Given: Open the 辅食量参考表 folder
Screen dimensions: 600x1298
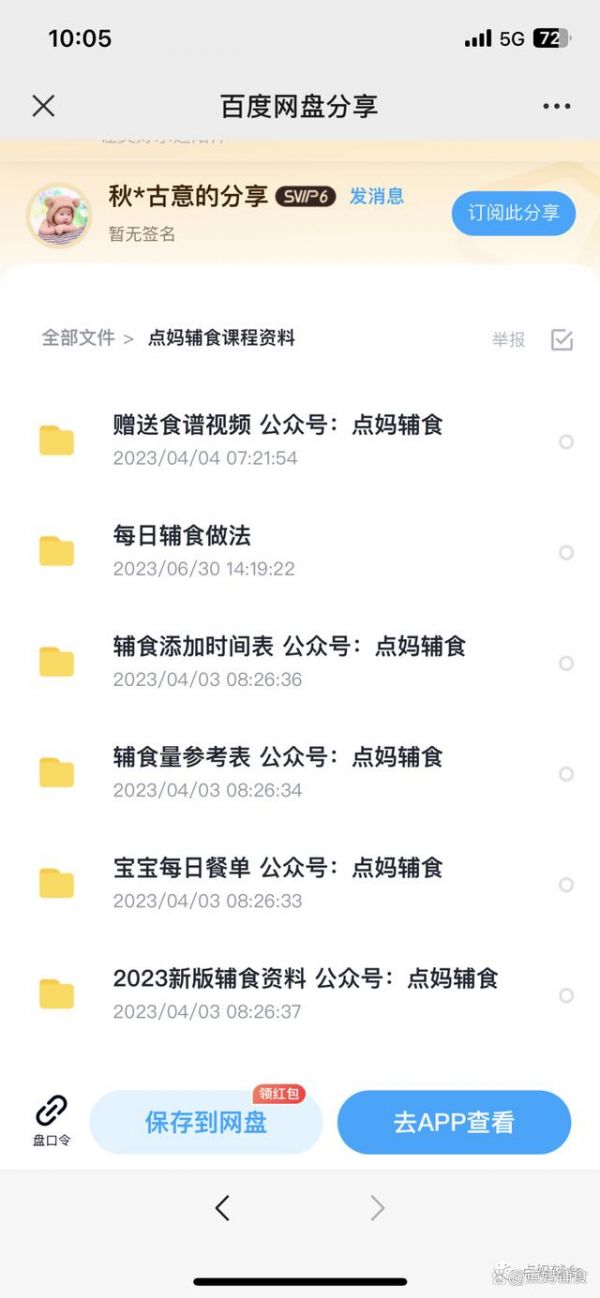Looking at the screenshot, I should click(x=277, y=758).
